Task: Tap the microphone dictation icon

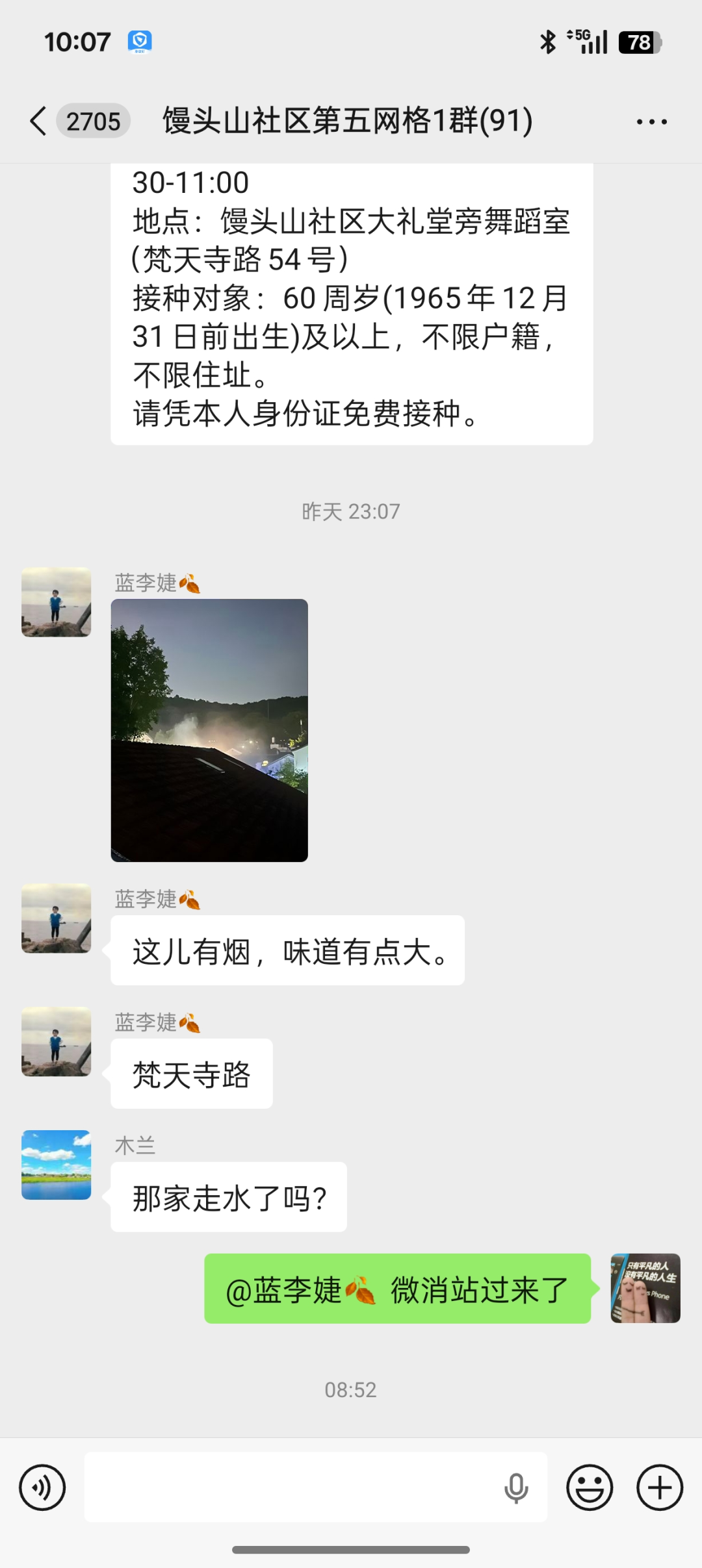Action: pos(516,1487)
